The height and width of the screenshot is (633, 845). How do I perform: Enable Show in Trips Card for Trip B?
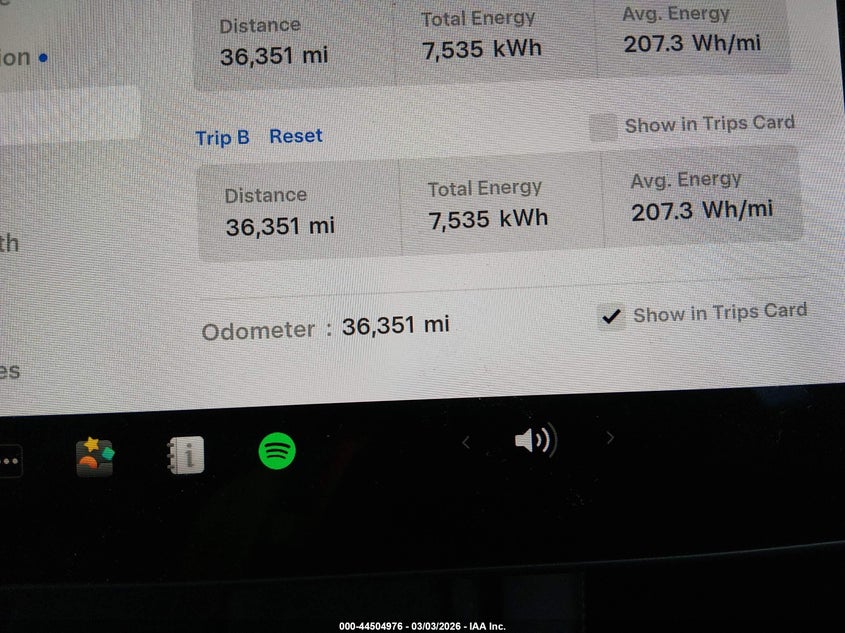click(603, 128)
